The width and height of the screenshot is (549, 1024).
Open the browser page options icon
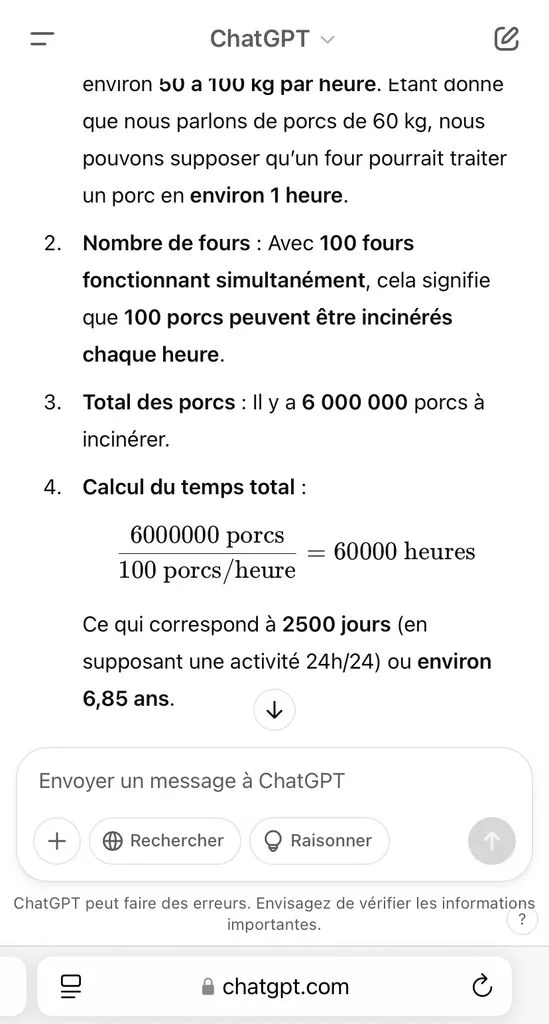point(70,985)
